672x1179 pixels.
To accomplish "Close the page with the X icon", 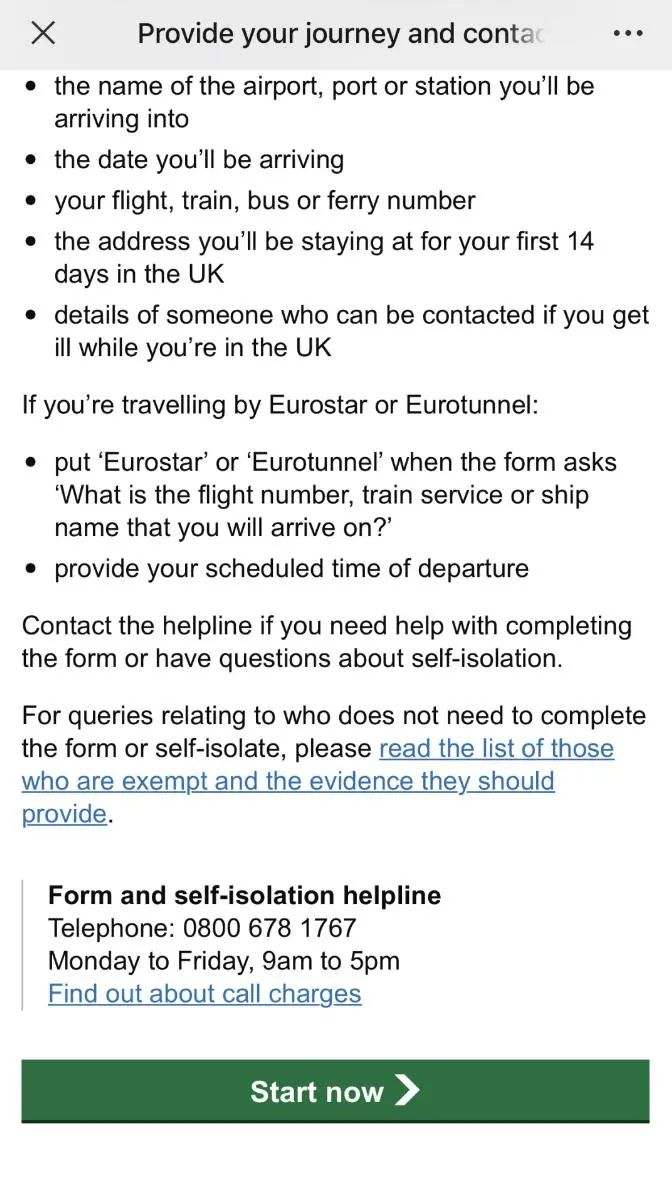I will click(x=43, y=34).
